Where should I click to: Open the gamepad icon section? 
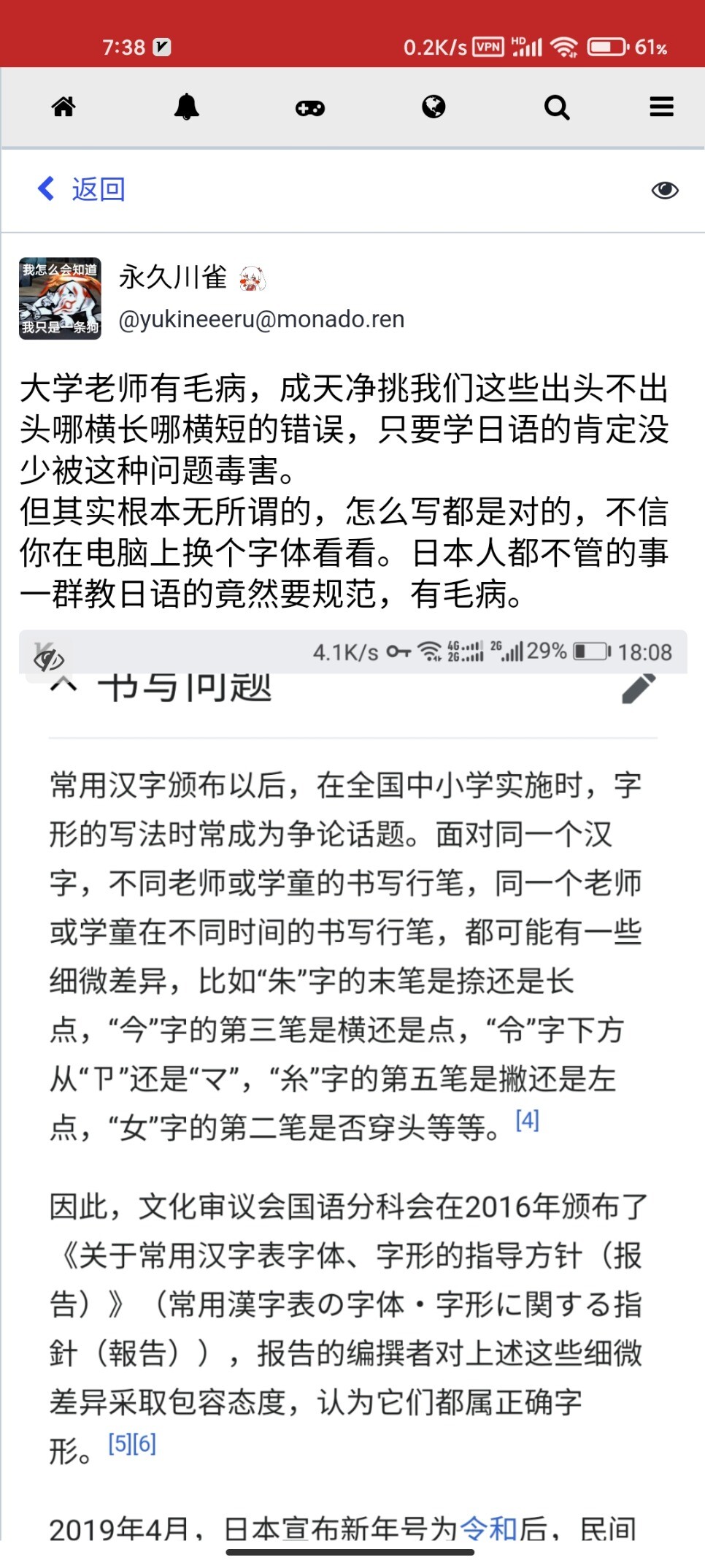coord(310,108)
